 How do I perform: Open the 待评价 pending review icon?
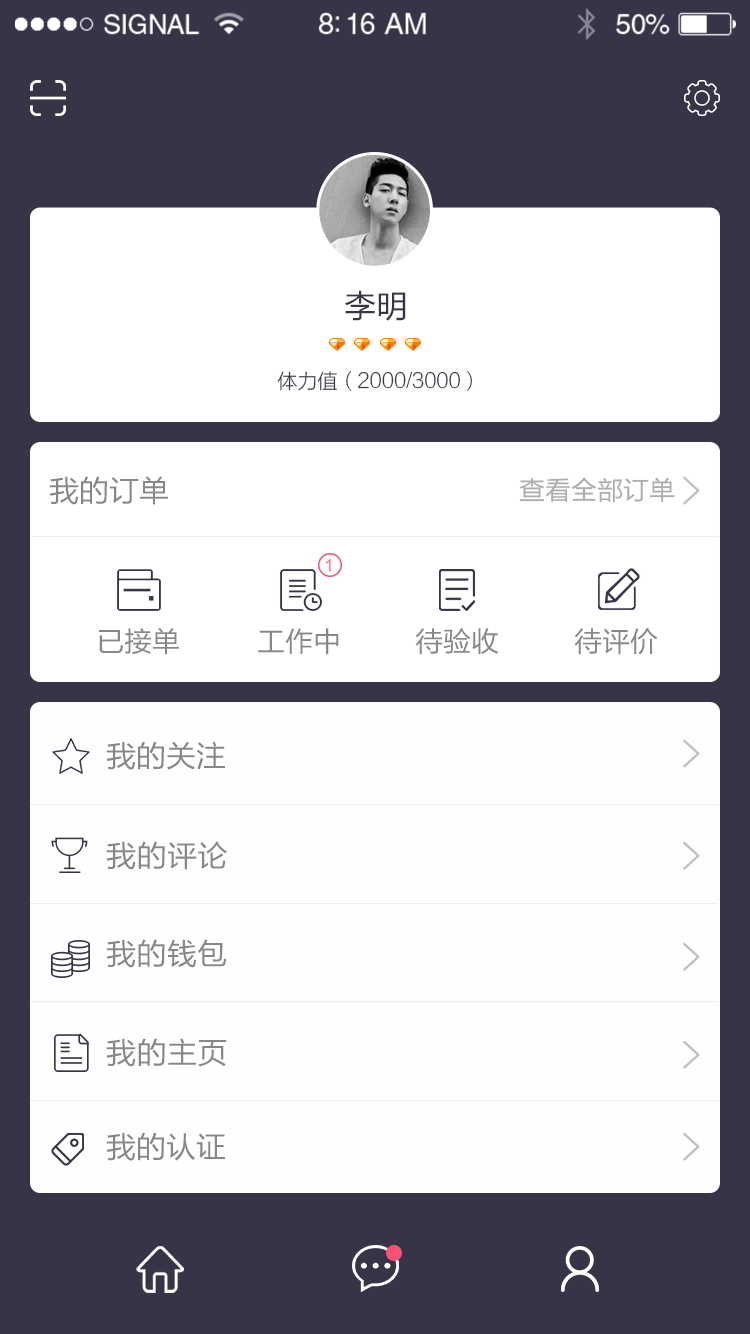click(616, 589)
